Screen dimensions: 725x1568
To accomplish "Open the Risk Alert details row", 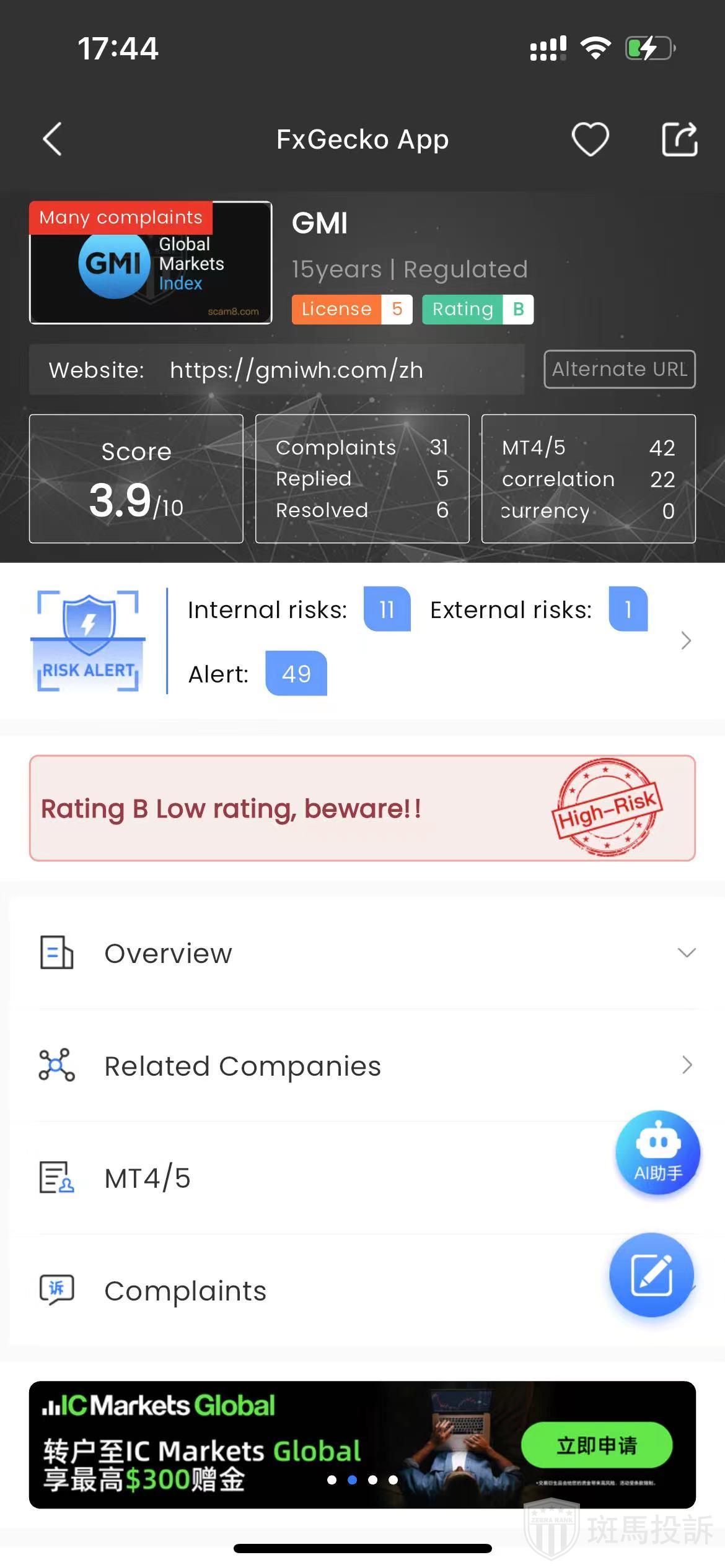I will (x=685, y=640).
